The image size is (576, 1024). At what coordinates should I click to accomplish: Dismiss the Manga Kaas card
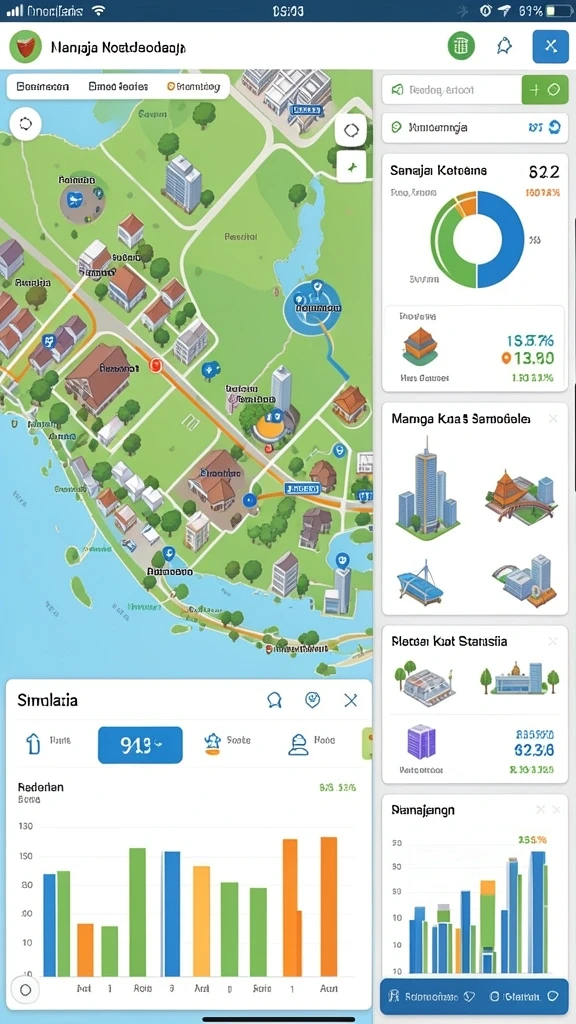click(x=553, y=419)
